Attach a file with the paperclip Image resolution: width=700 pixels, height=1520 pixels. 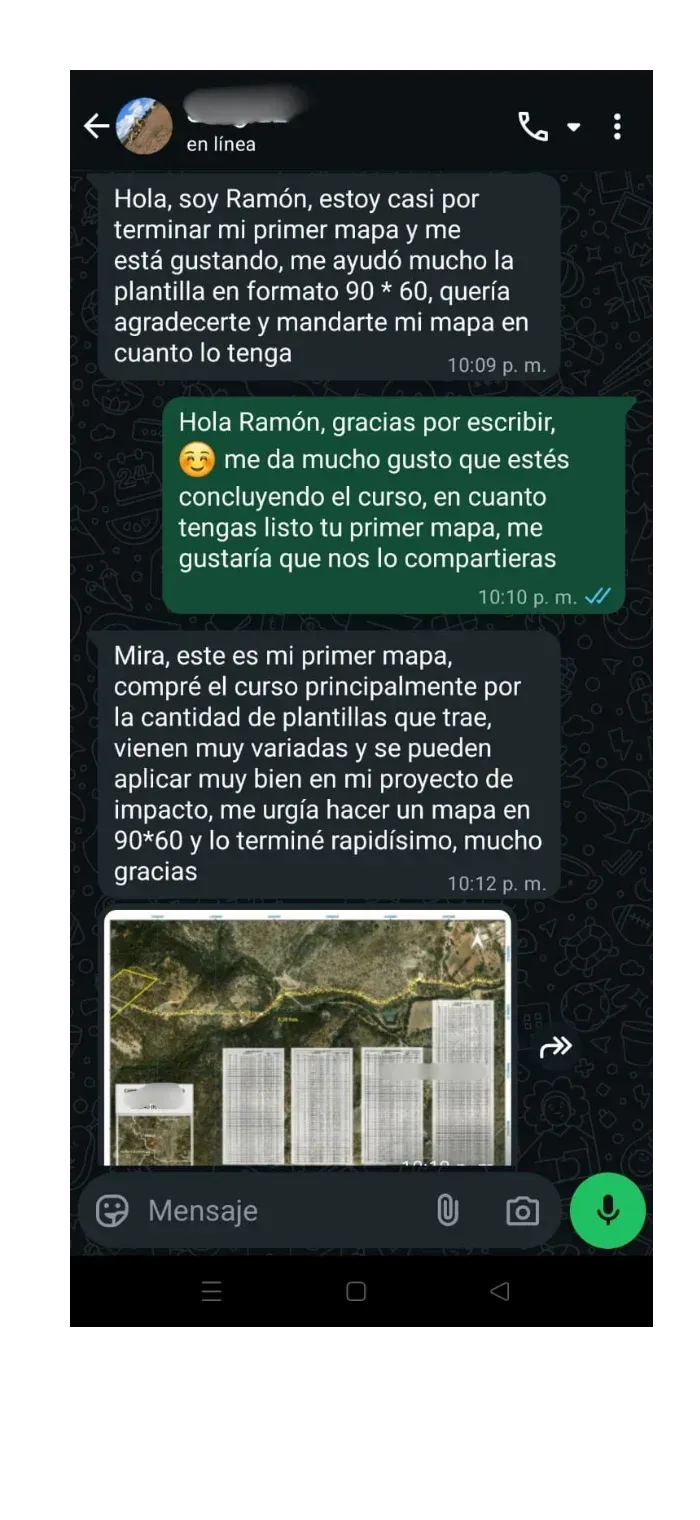click(447, 1211)
